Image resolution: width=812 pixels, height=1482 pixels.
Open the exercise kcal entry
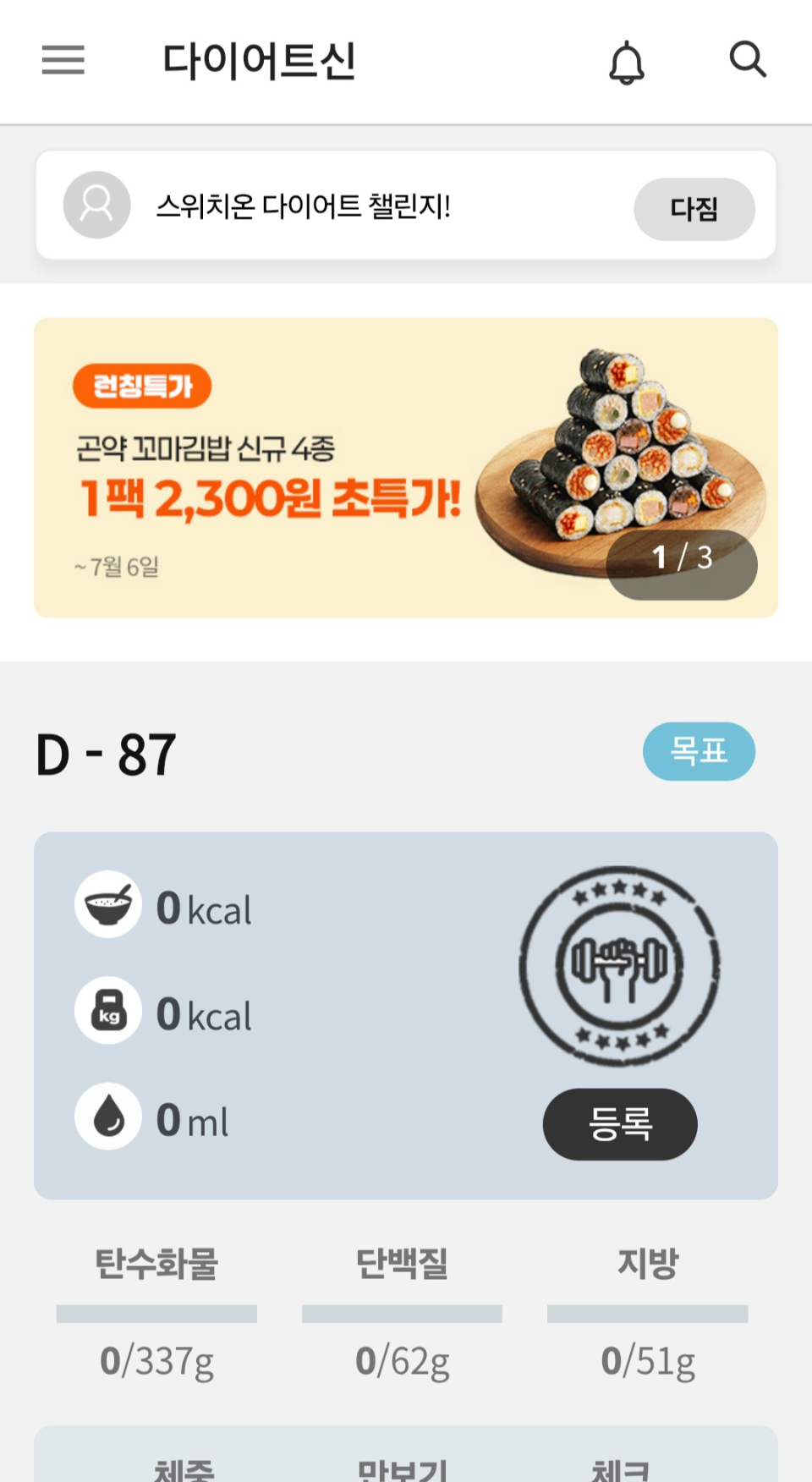165,1013
